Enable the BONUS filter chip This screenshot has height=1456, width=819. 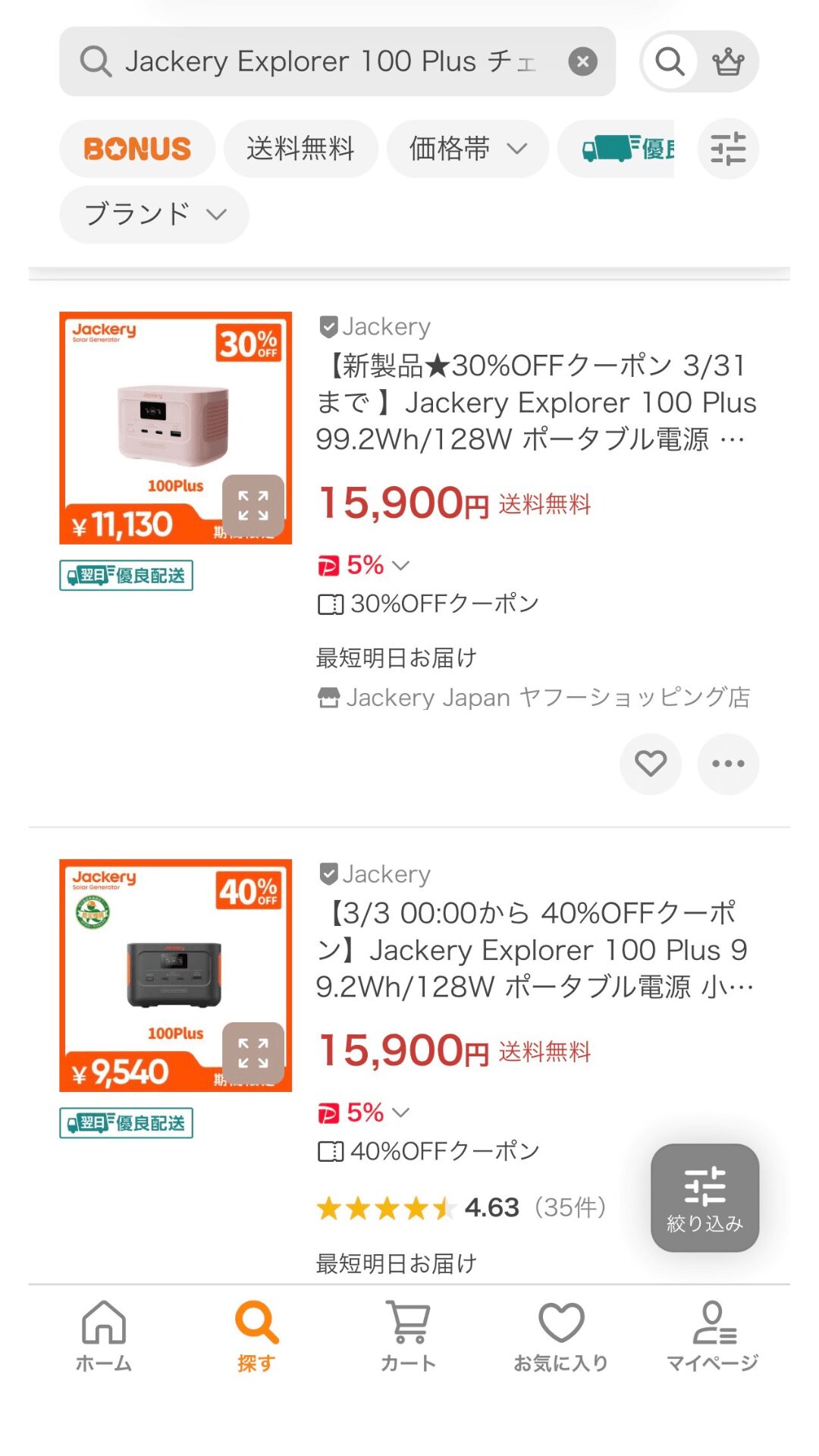(x=136, y=149)
